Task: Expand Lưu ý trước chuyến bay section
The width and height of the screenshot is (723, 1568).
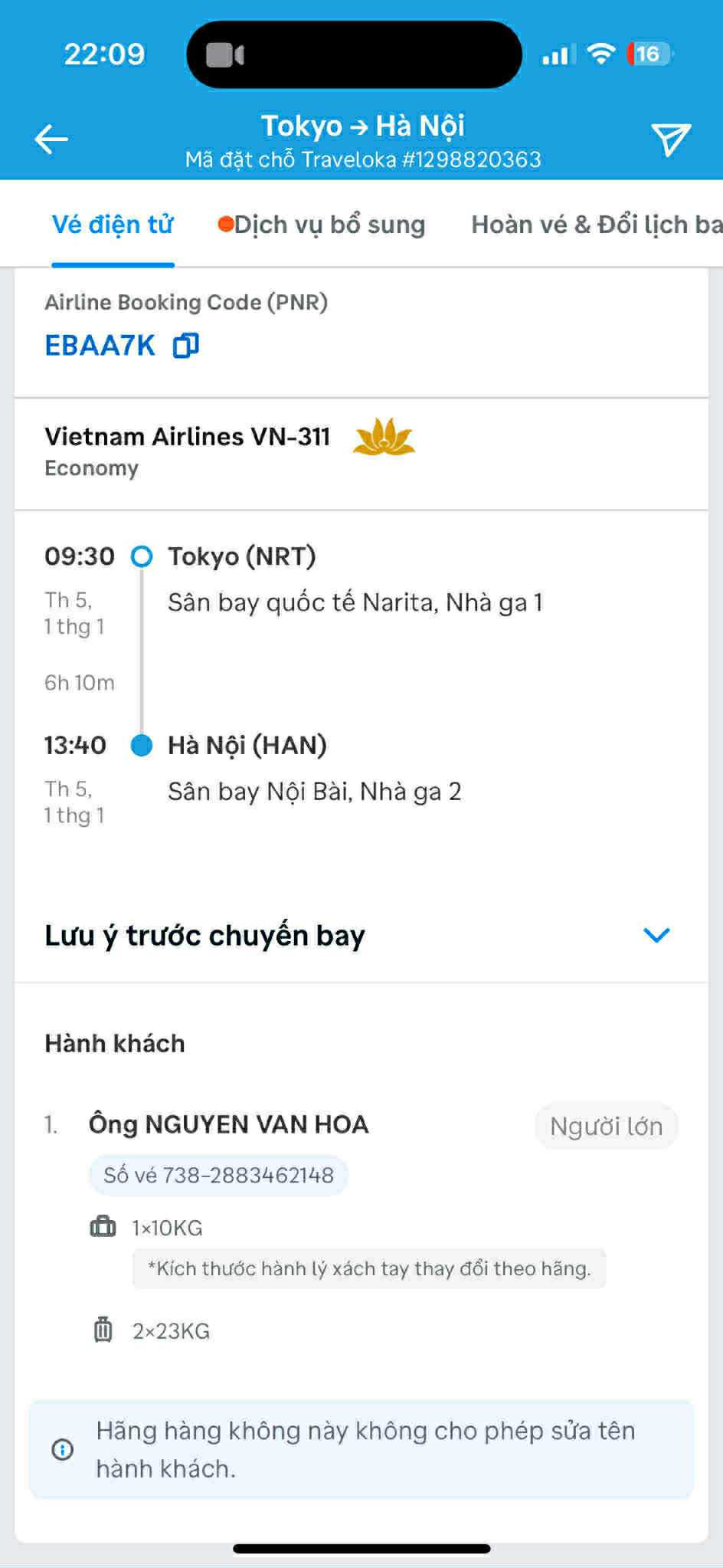Action: click(656, 935)
